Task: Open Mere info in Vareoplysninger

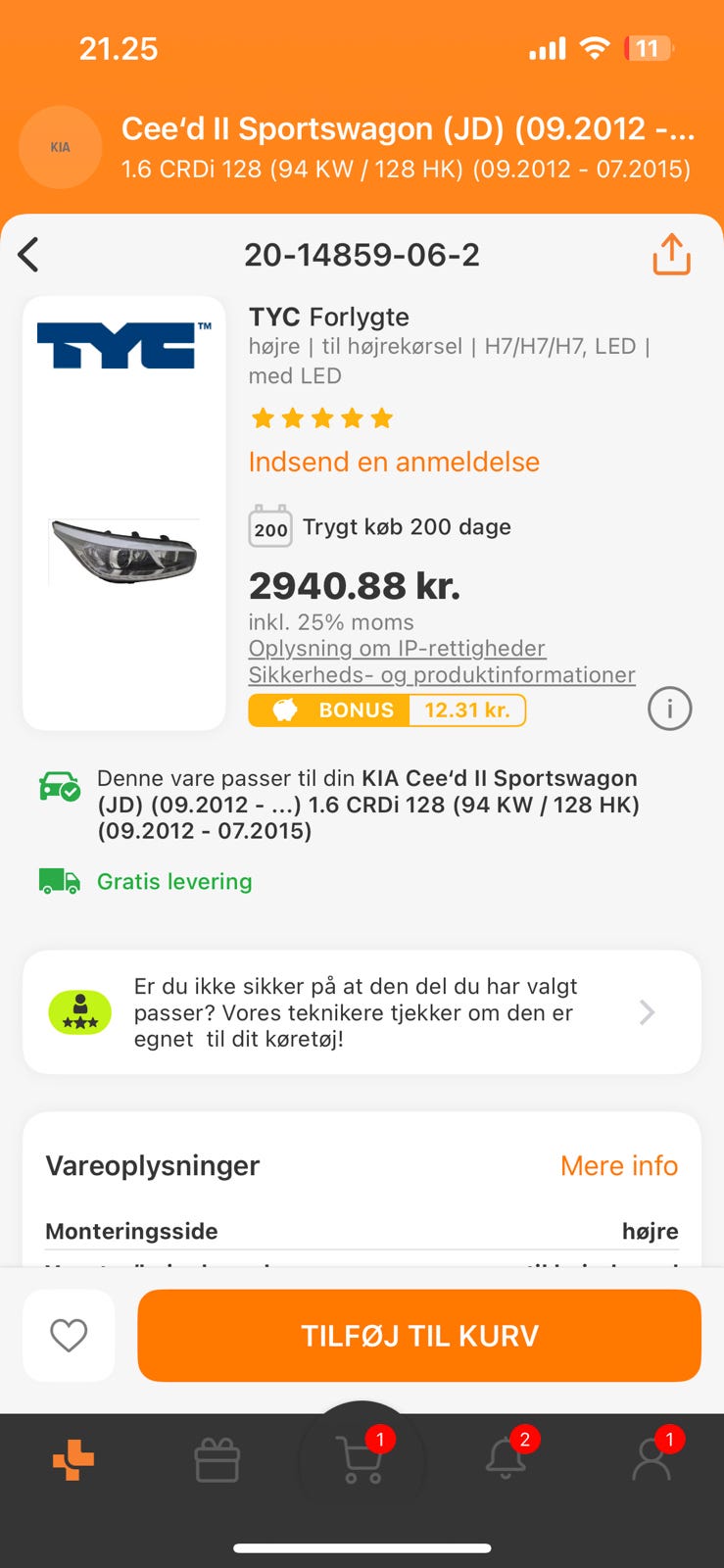Action: pyautogui.click(x=618, y=1165)
